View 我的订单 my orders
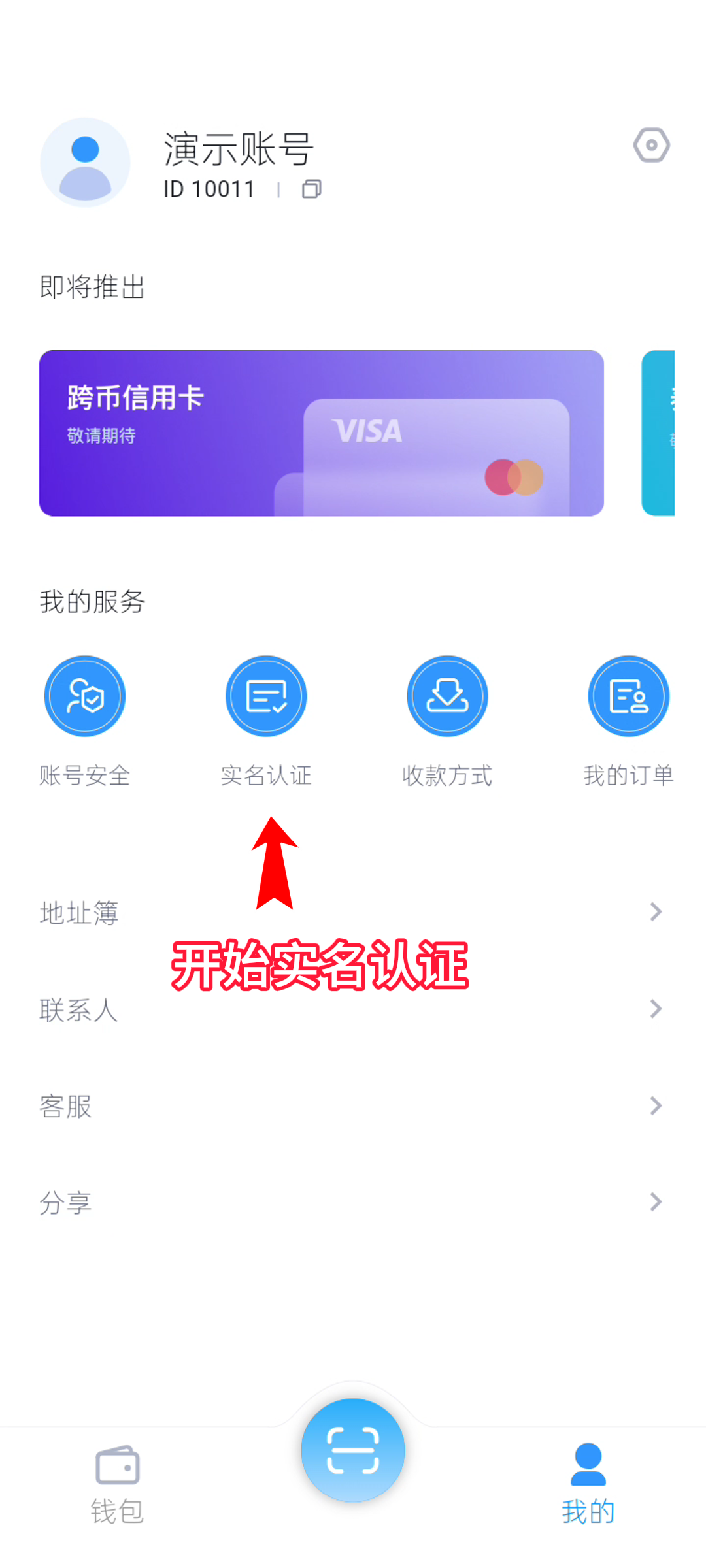Screen dimensions: 706x1568 628,696
